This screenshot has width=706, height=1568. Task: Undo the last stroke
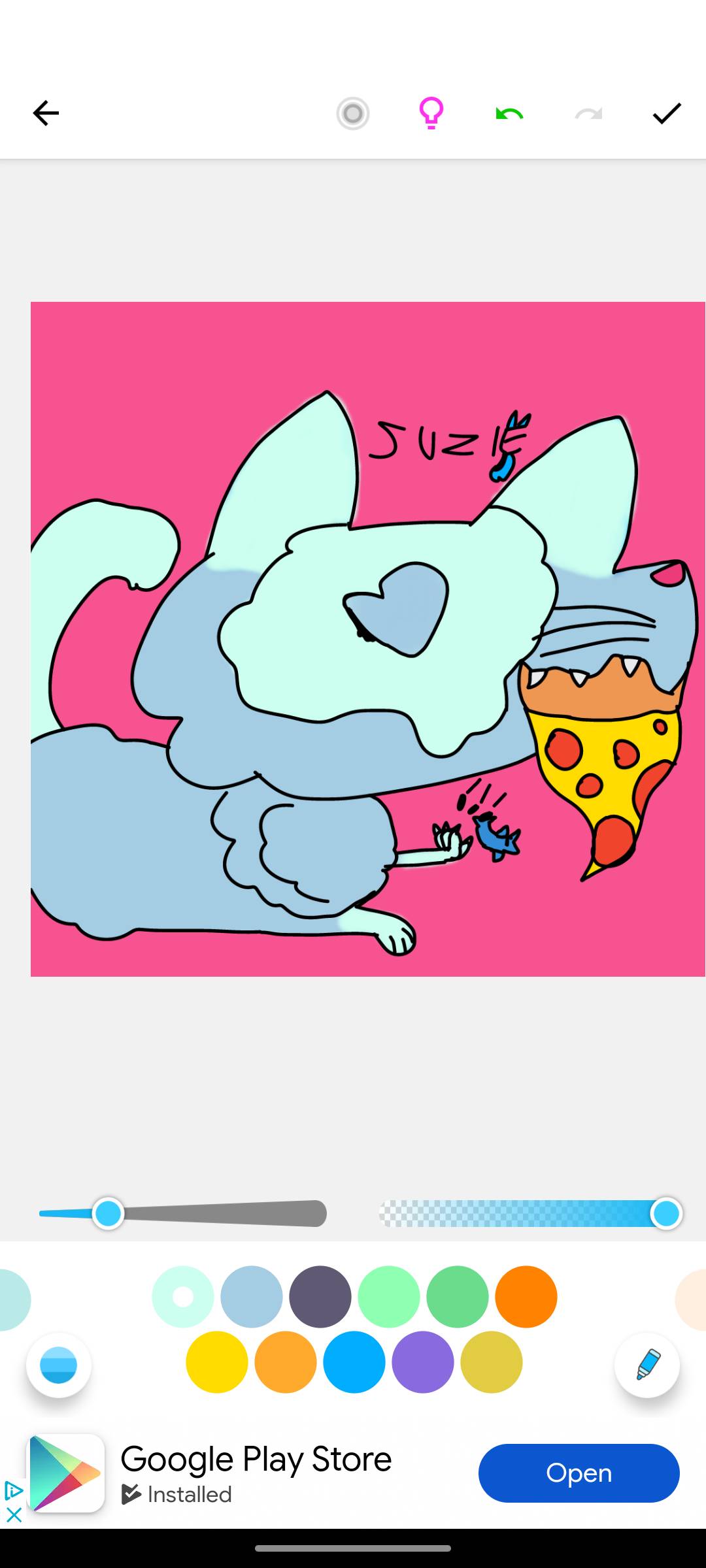510,114
